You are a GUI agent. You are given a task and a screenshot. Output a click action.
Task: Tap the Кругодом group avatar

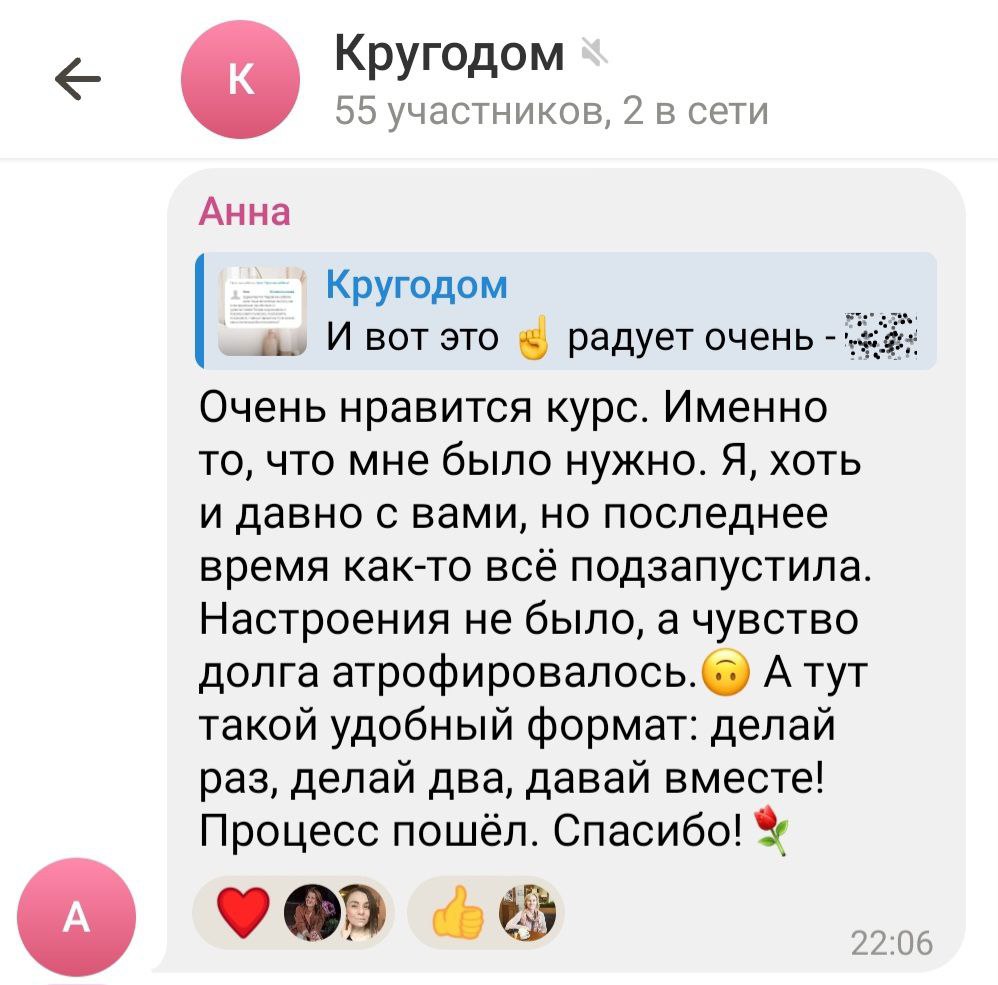(240, 79)
